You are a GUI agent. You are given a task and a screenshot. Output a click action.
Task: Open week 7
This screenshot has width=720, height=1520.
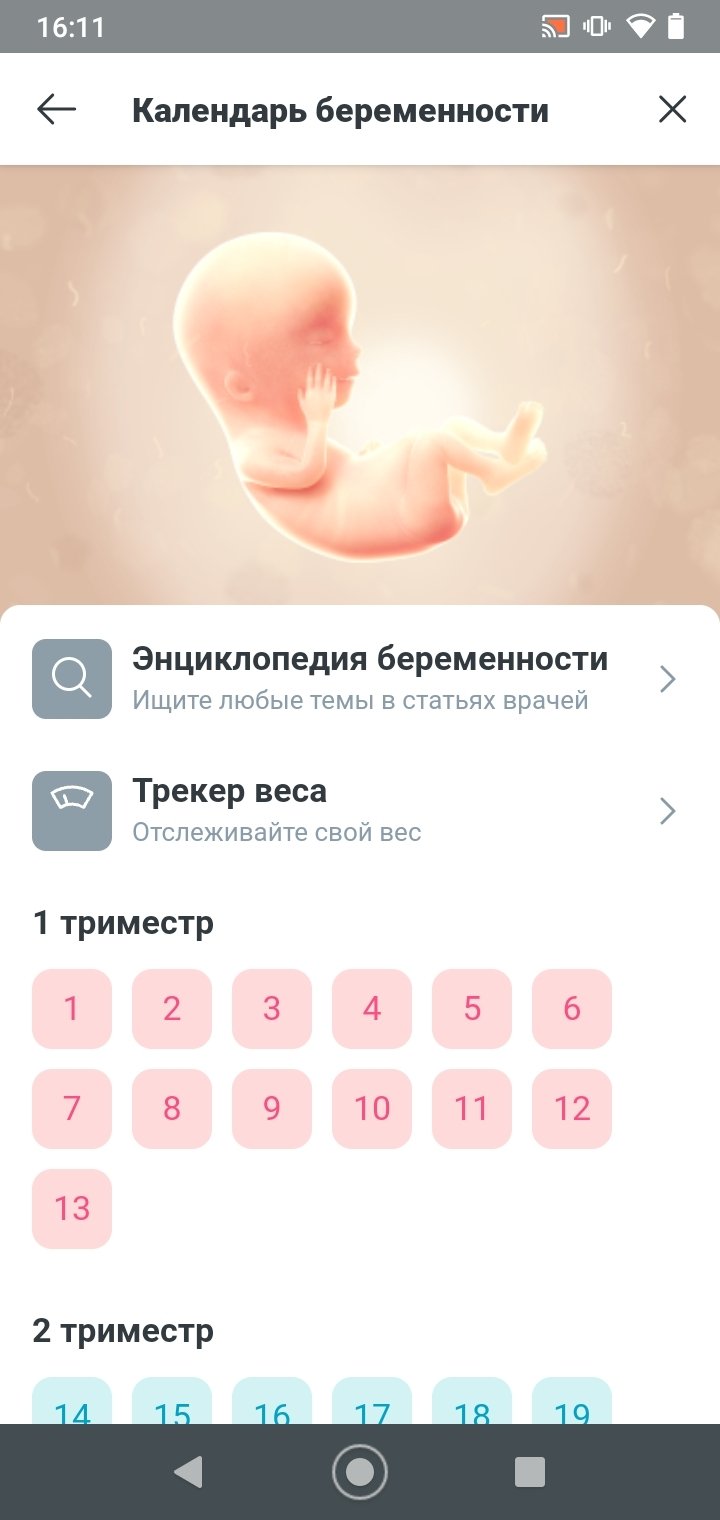(72, 1109)
